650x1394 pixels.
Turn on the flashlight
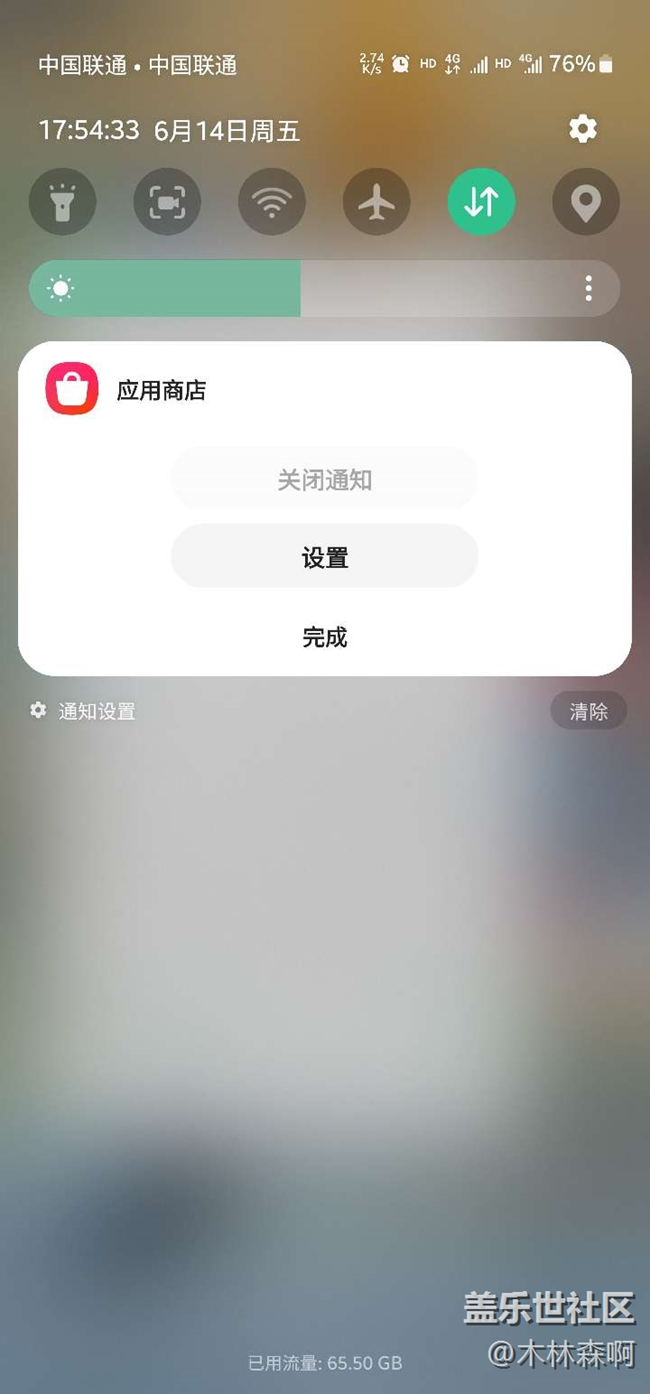click(63, 202)
